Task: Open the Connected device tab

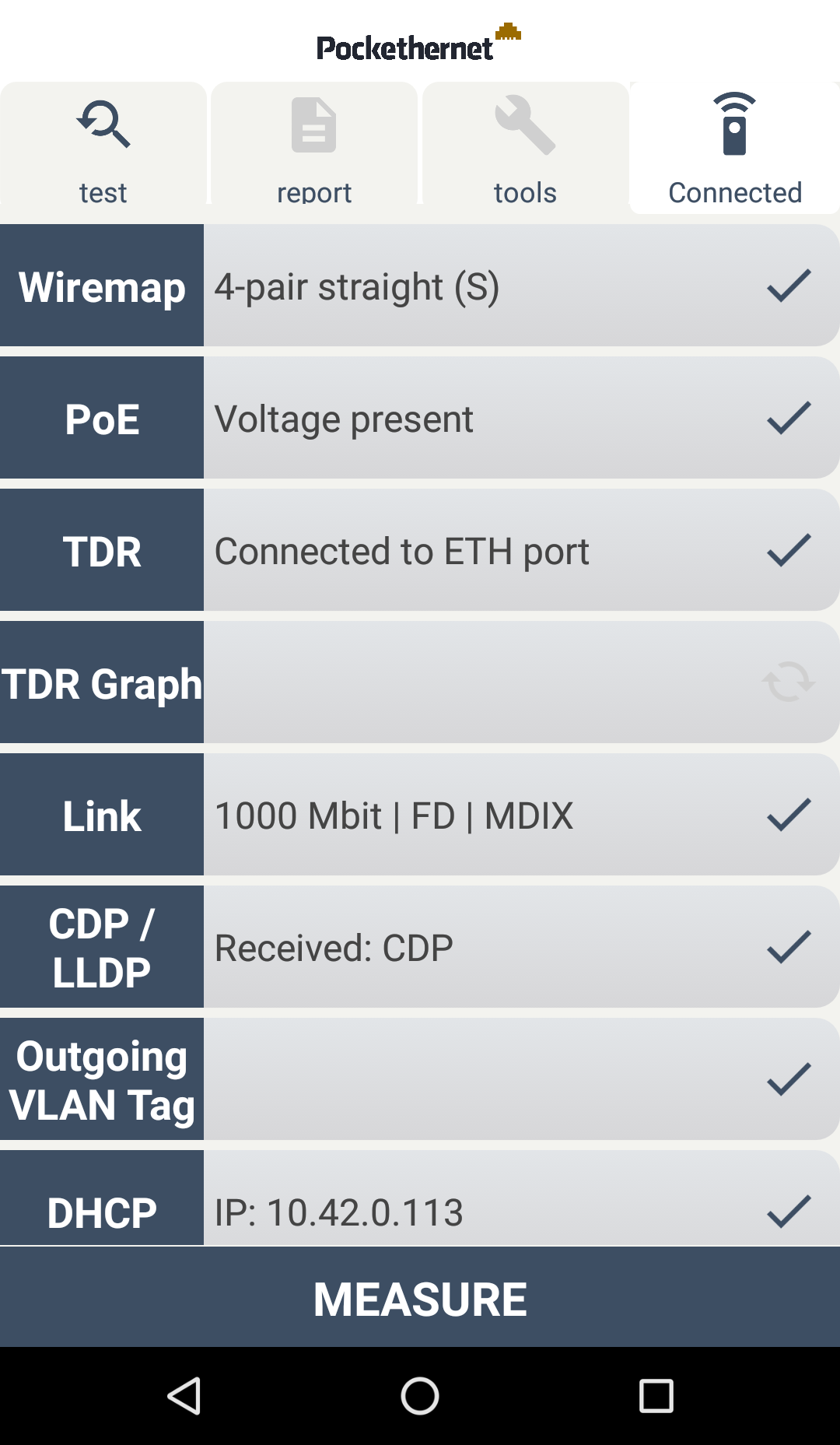Action: tap(734, 148)
